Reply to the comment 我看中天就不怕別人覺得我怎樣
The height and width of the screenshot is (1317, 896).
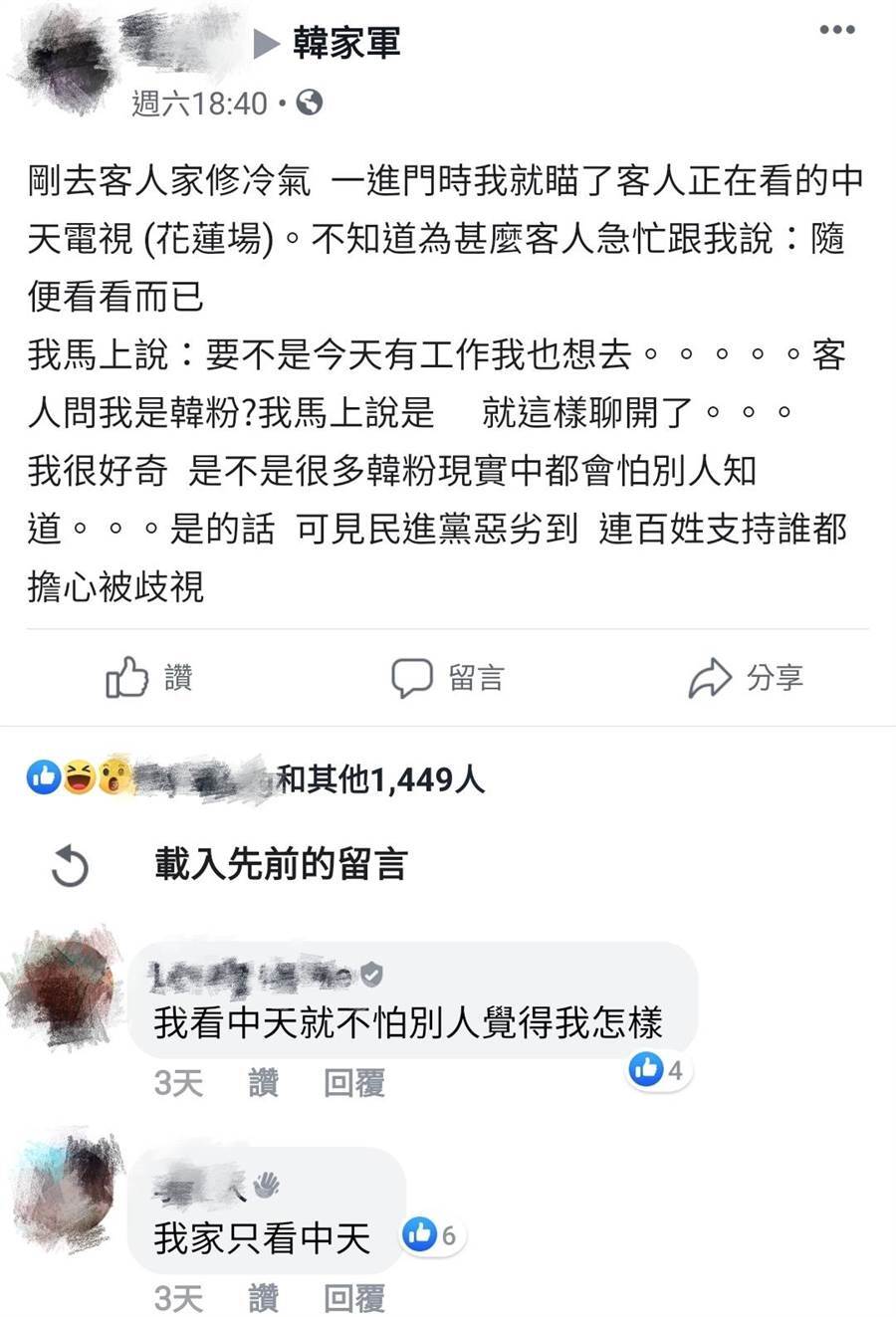[353, 1083]
